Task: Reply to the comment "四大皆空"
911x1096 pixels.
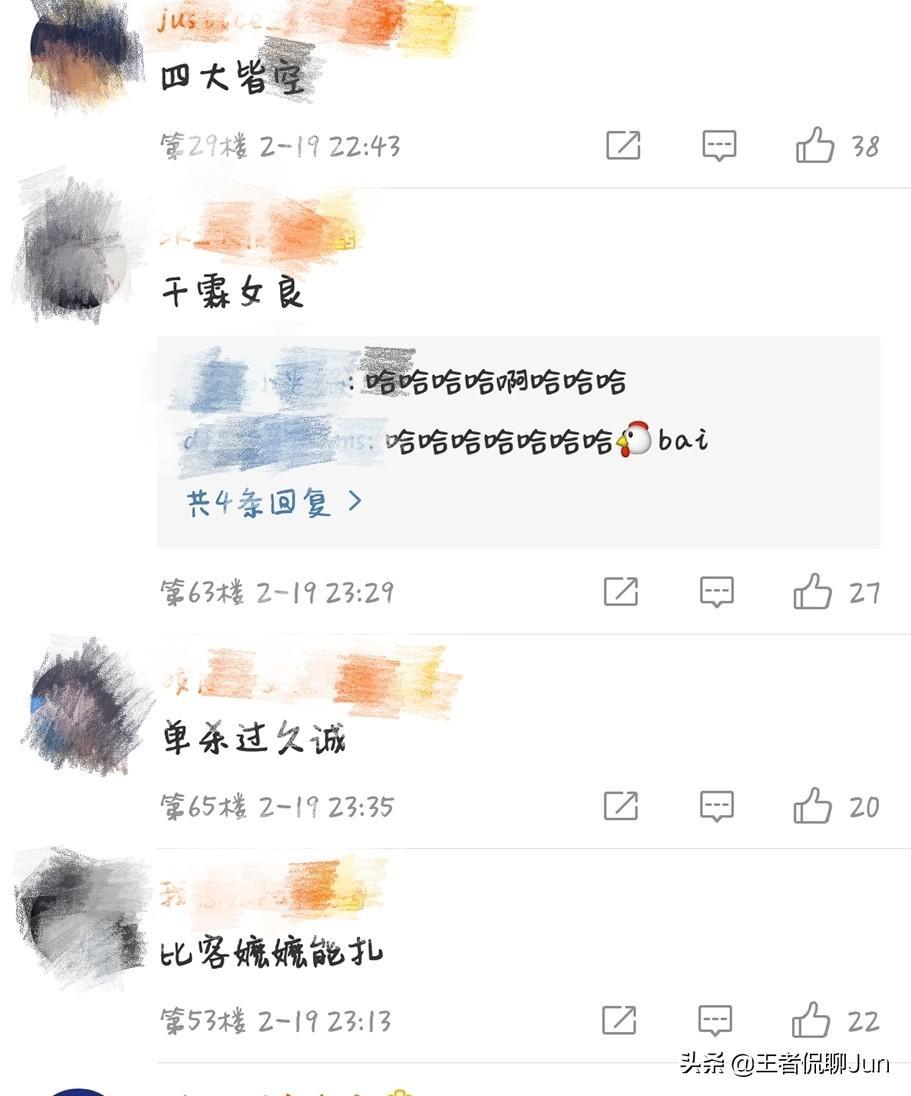Action: tap(719, 146)
